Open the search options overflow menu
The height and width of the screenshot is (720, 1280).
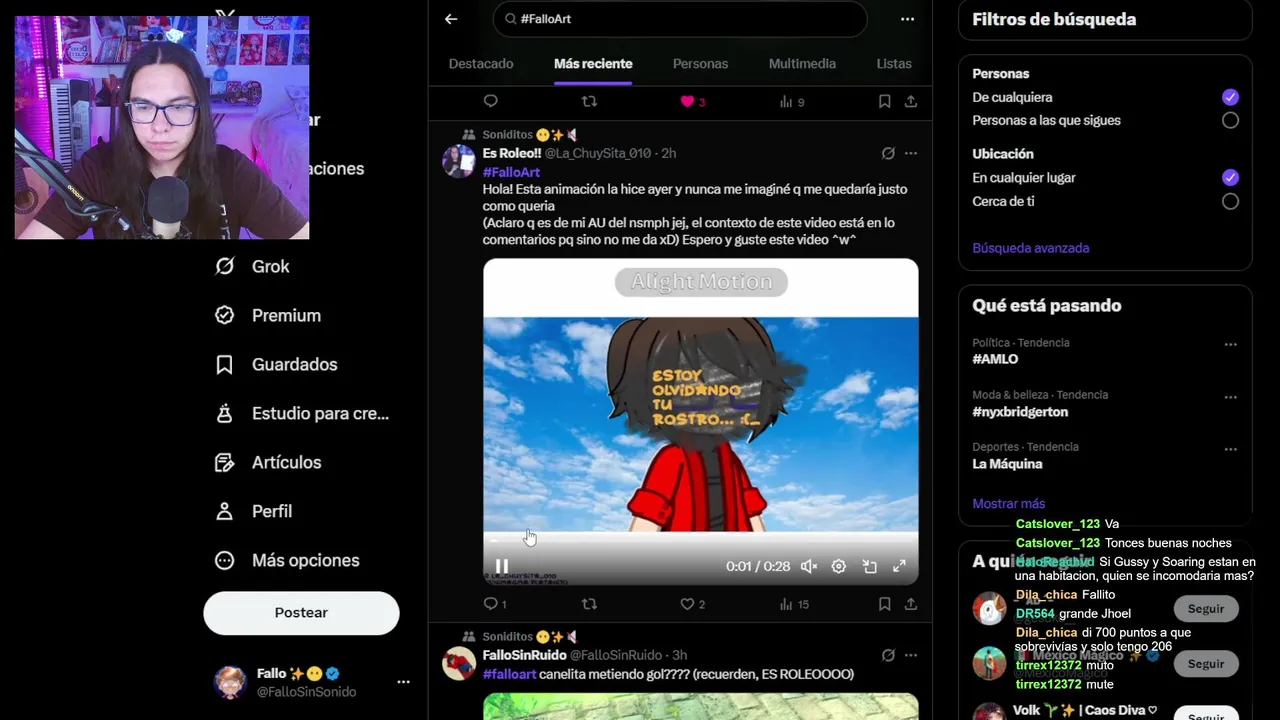(x=907, y=19)
